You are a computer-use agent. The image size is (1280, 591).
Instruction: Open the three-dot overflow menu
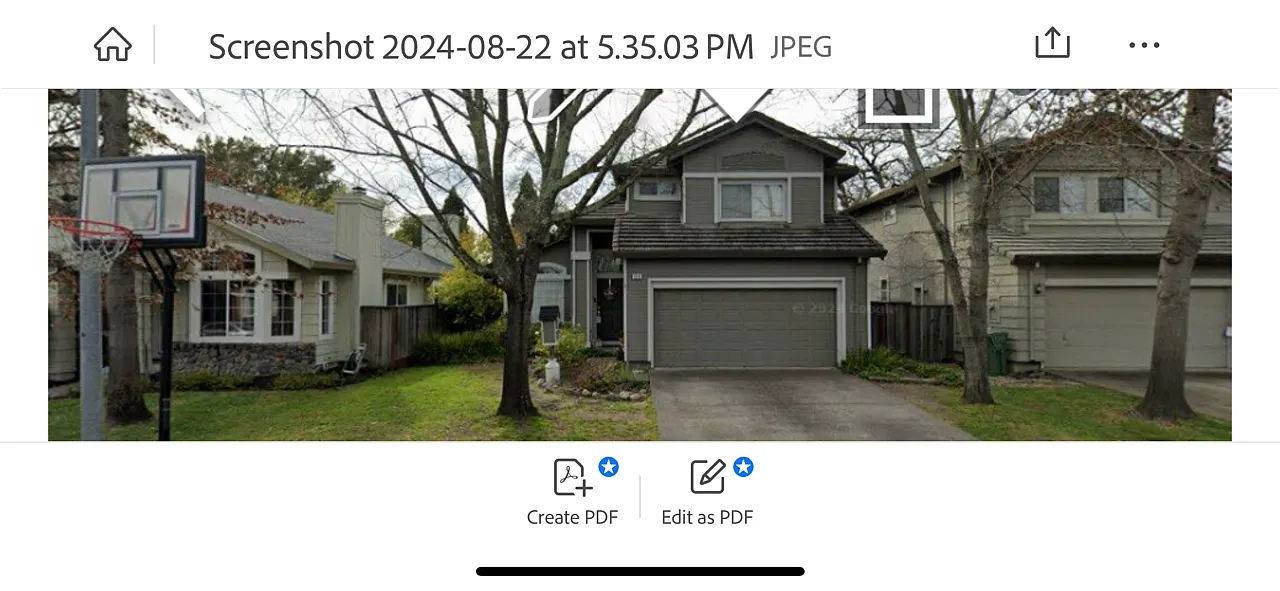[1144, 45]
